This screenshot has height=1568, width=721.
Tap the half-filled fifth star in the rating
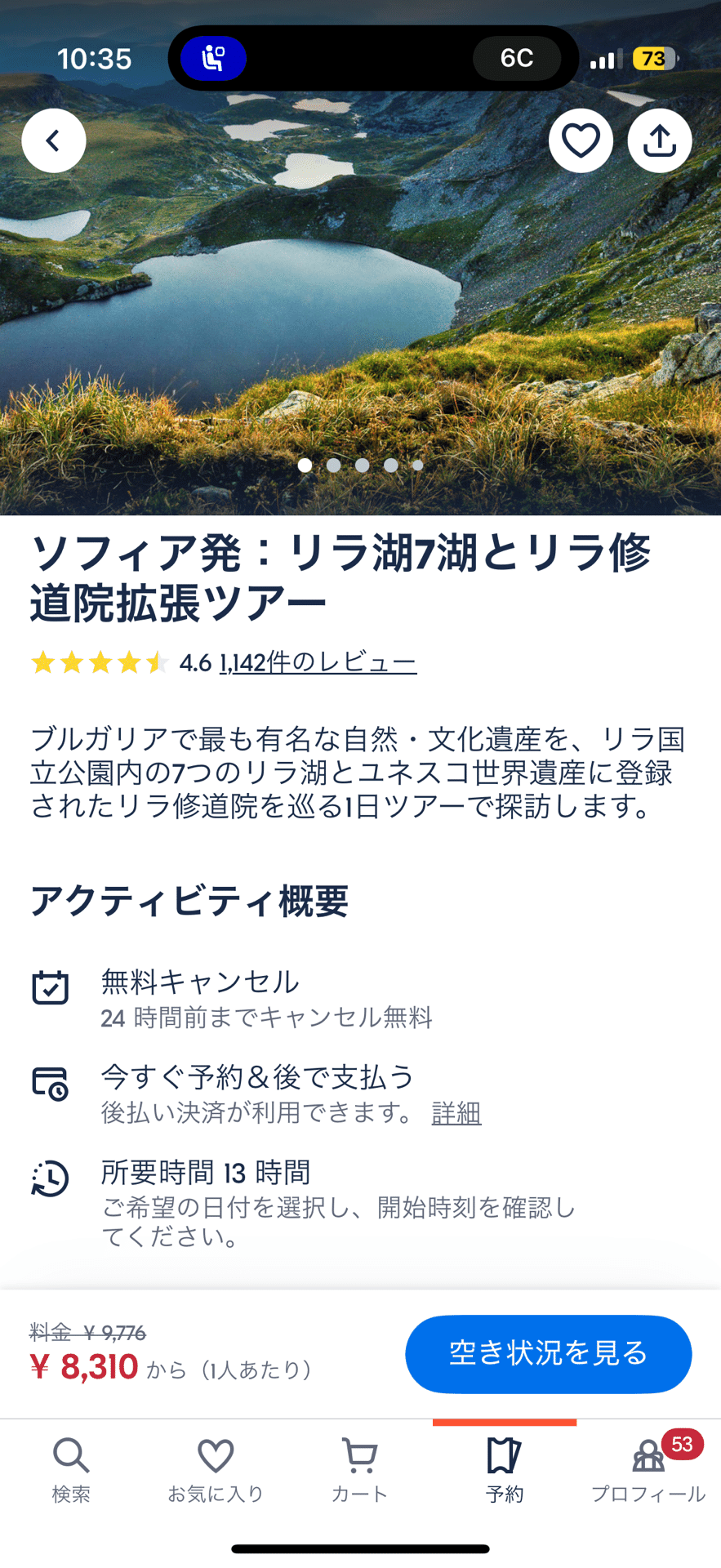coord(157,662)
